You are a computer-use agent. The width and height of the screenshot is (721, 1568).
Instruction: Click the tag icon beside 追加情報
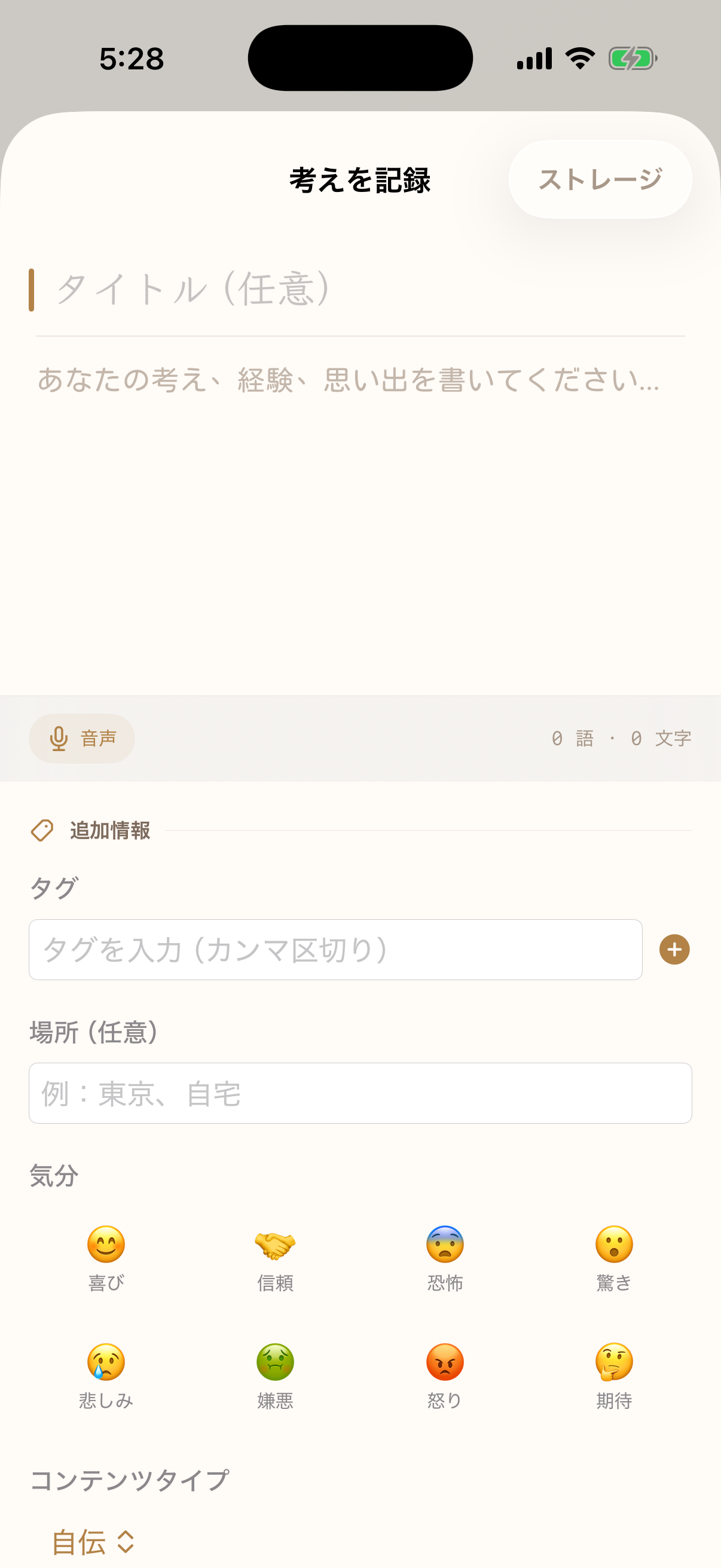[x=42, y=830]
